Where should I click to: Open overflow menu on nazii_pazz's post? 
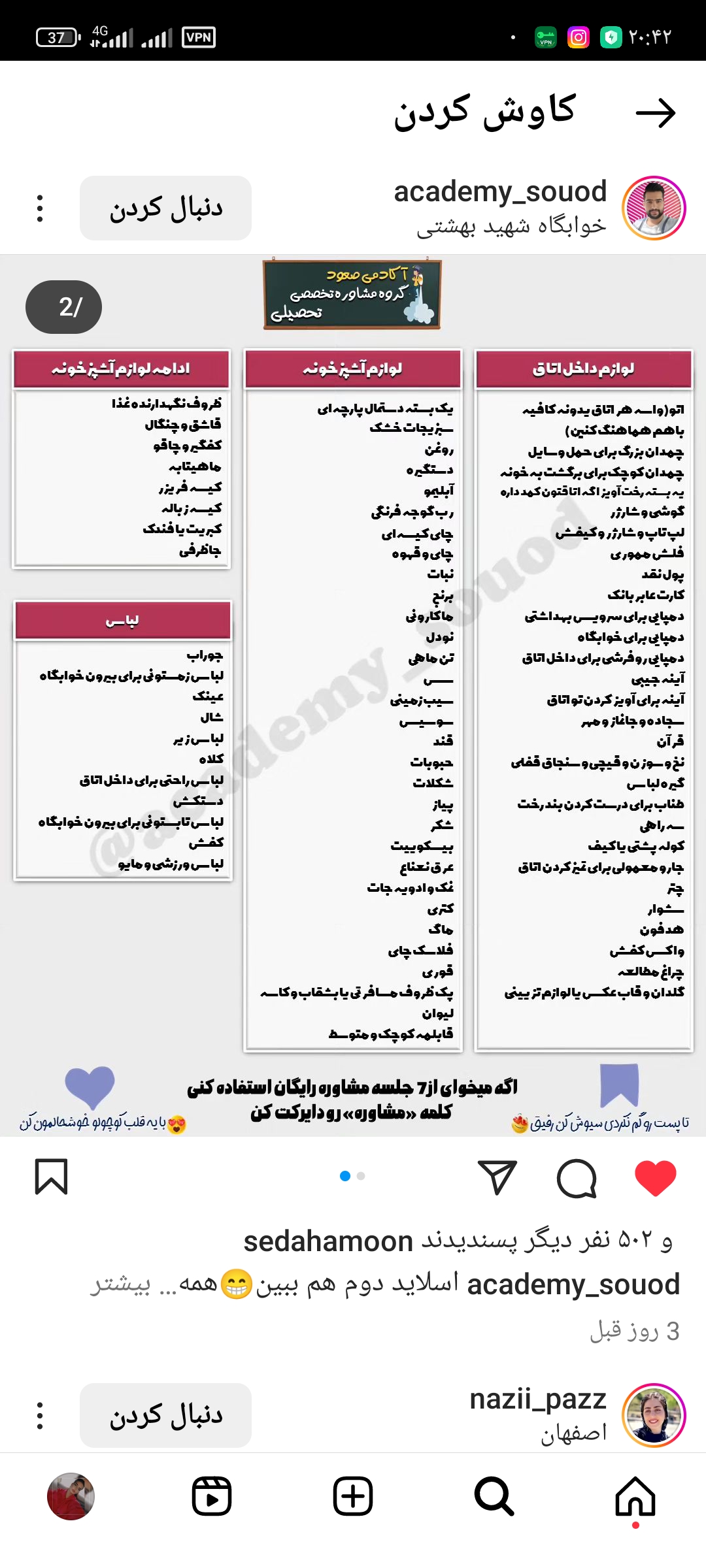pyautogui.click(x=40, y=1415)
